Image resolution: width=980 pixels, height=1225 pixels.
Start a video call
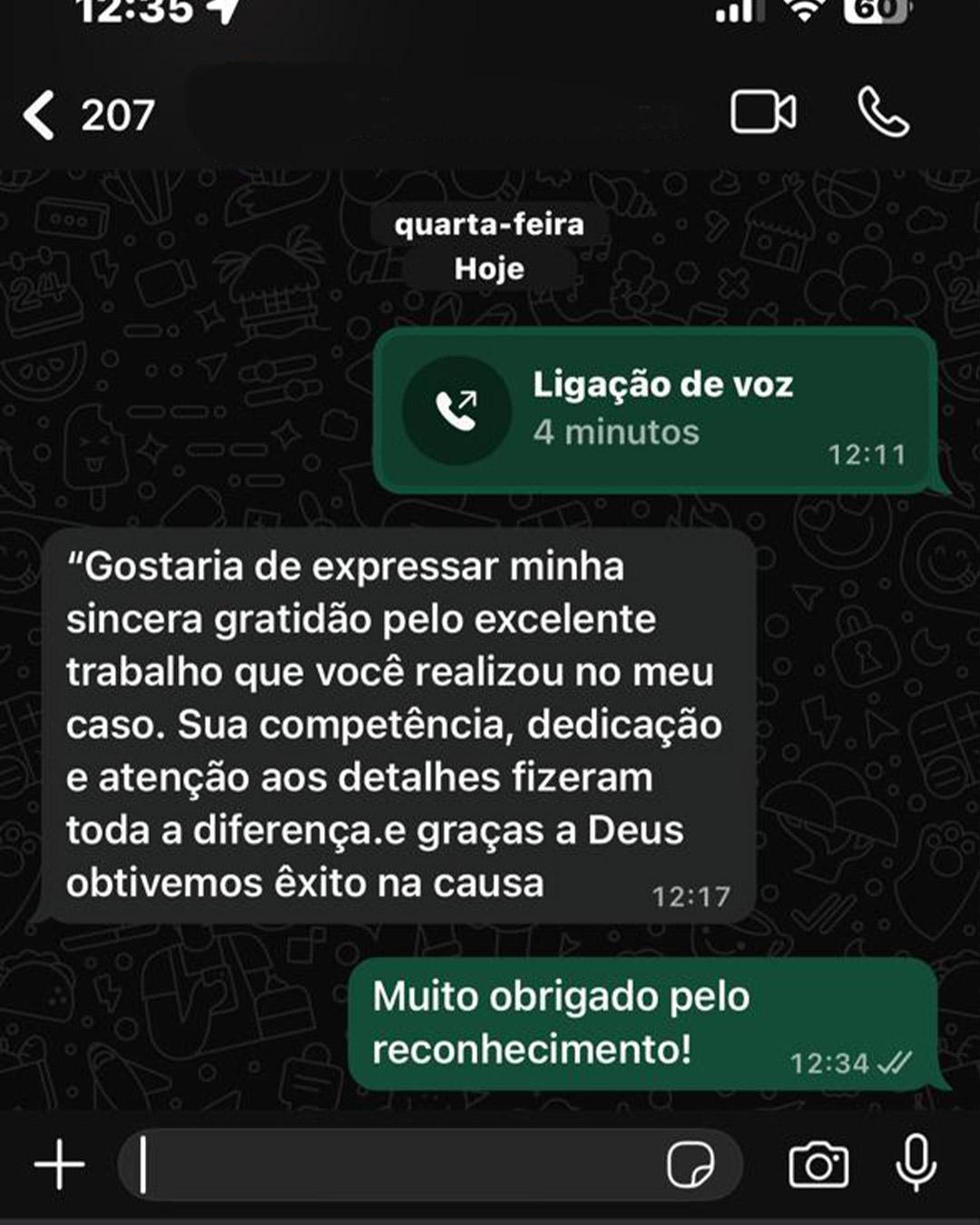tap(763, 113)
